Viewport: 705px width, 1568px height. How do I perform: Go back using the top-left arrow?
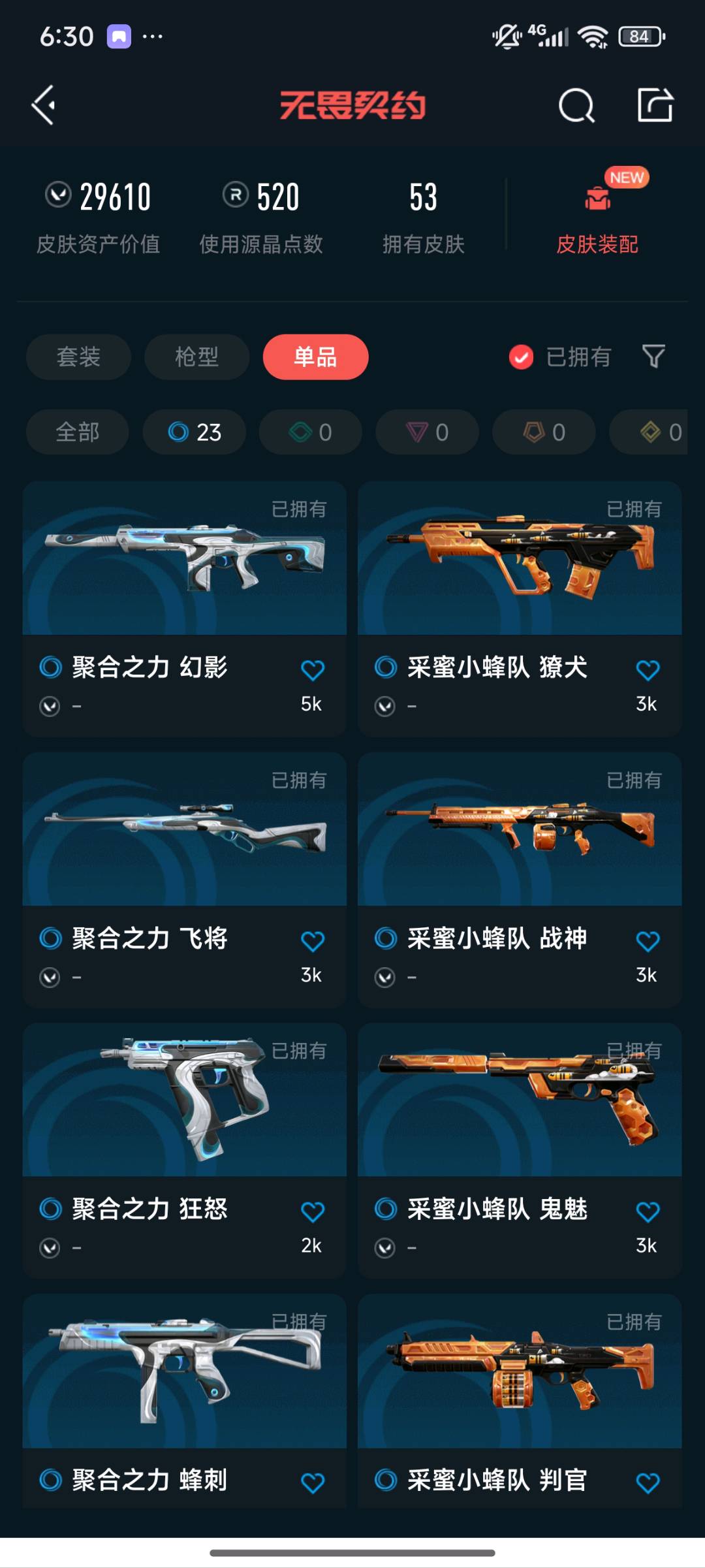point(44,105)
